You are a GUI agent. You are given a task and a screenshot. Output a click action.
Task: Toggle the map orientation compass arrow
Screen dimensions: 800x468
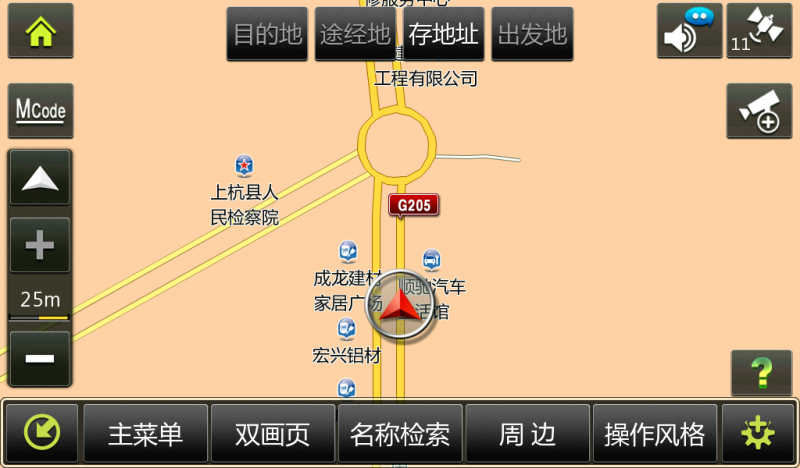pos(40,179)
